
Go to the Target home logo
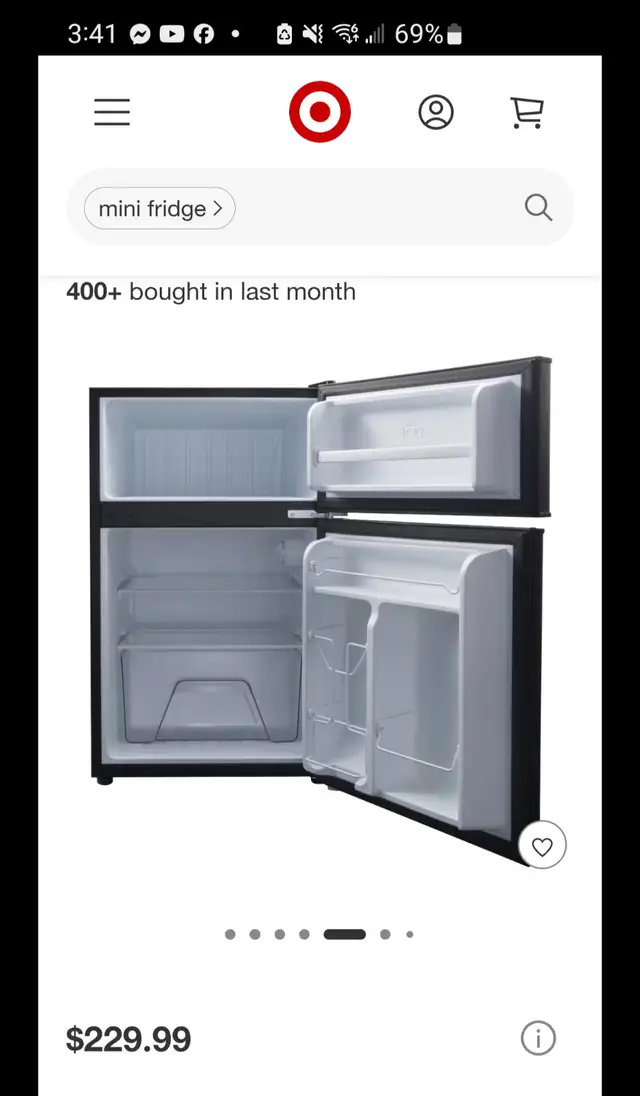tap(320, 112)
